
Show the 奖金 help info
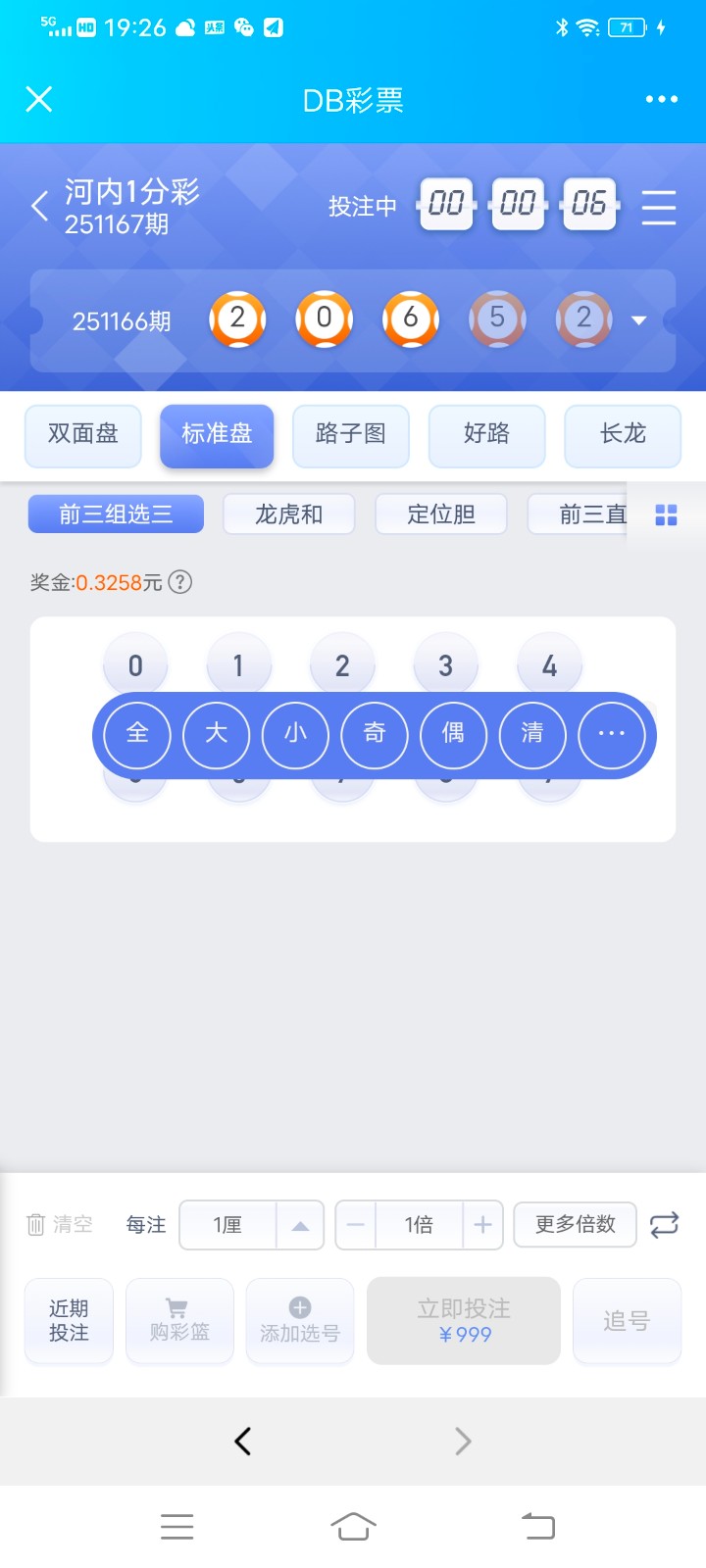tap(179, 582)
